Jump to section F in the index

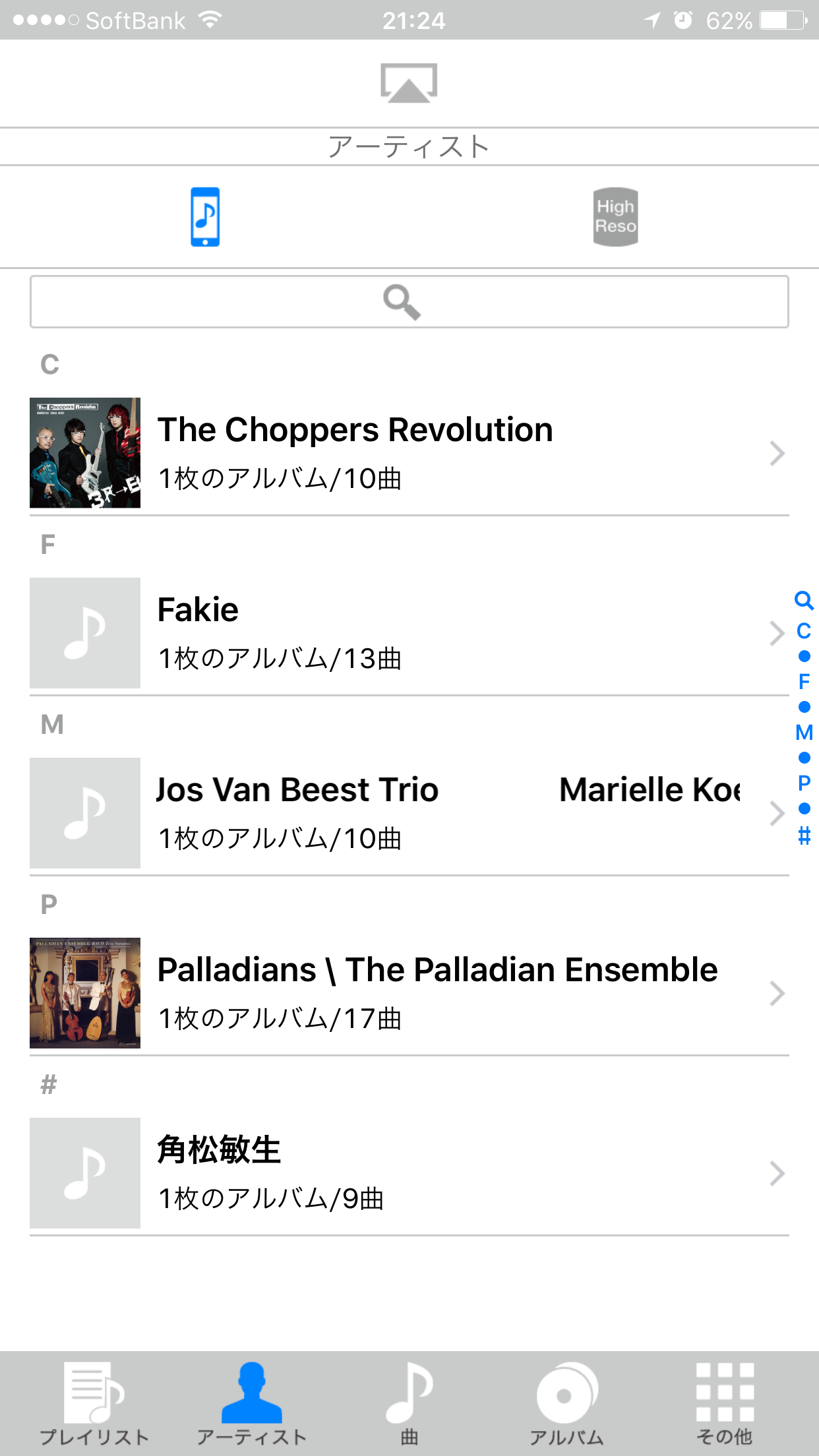(804, 681)
